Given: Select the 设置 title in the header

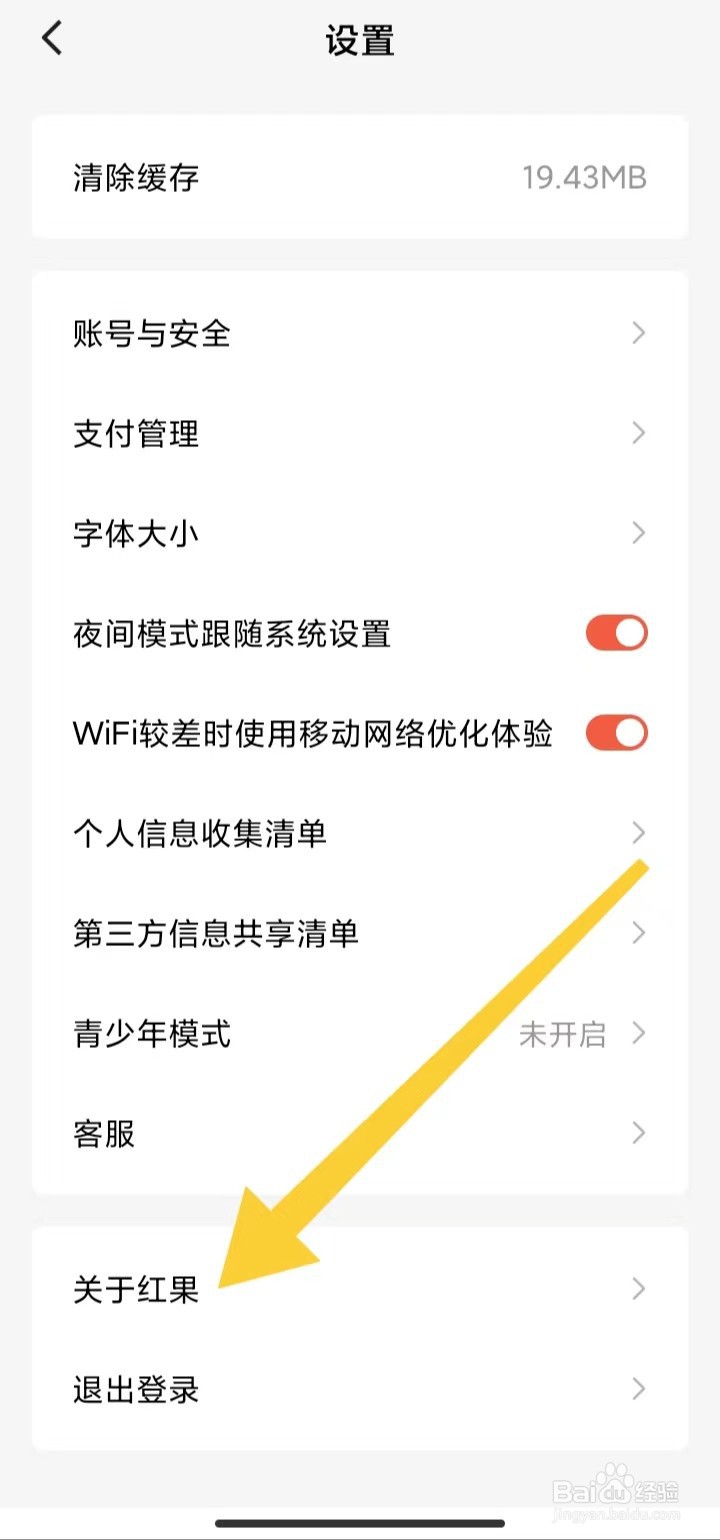Looking at the screenshot, I should click(x=357, y=40).
